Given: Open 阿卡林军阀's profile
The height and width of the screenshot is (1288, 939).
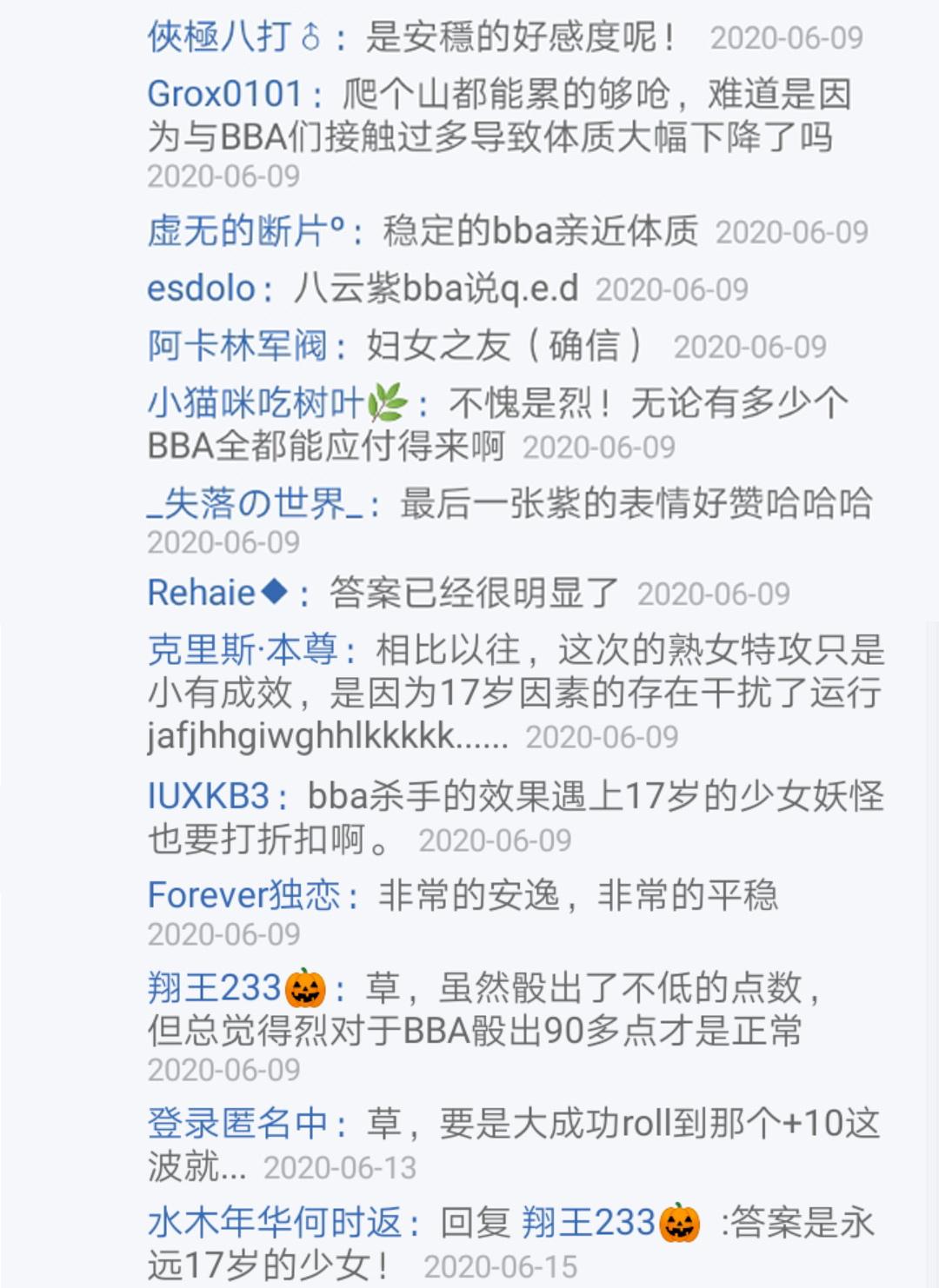Looking at the screenshot, I should [236, 346].
